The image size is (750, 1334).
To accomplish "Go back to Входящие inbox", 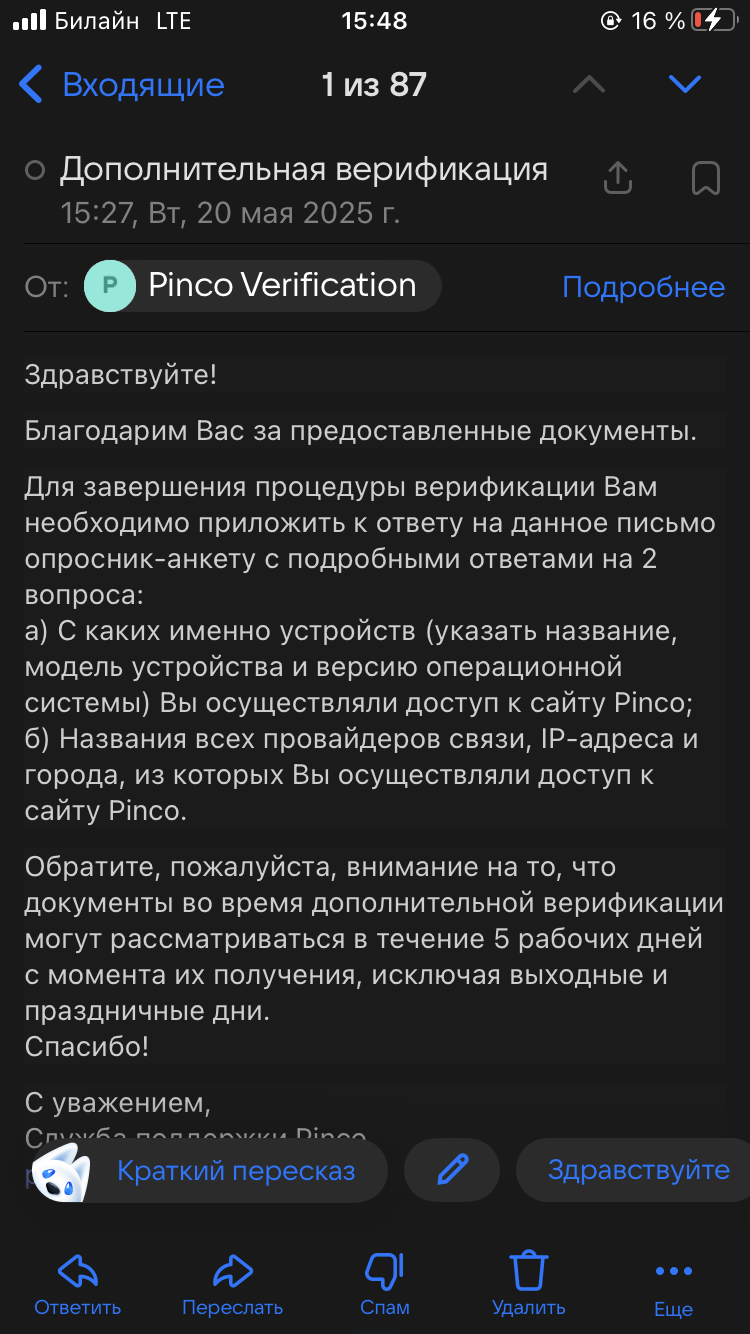I will click(x=120, y=85).
